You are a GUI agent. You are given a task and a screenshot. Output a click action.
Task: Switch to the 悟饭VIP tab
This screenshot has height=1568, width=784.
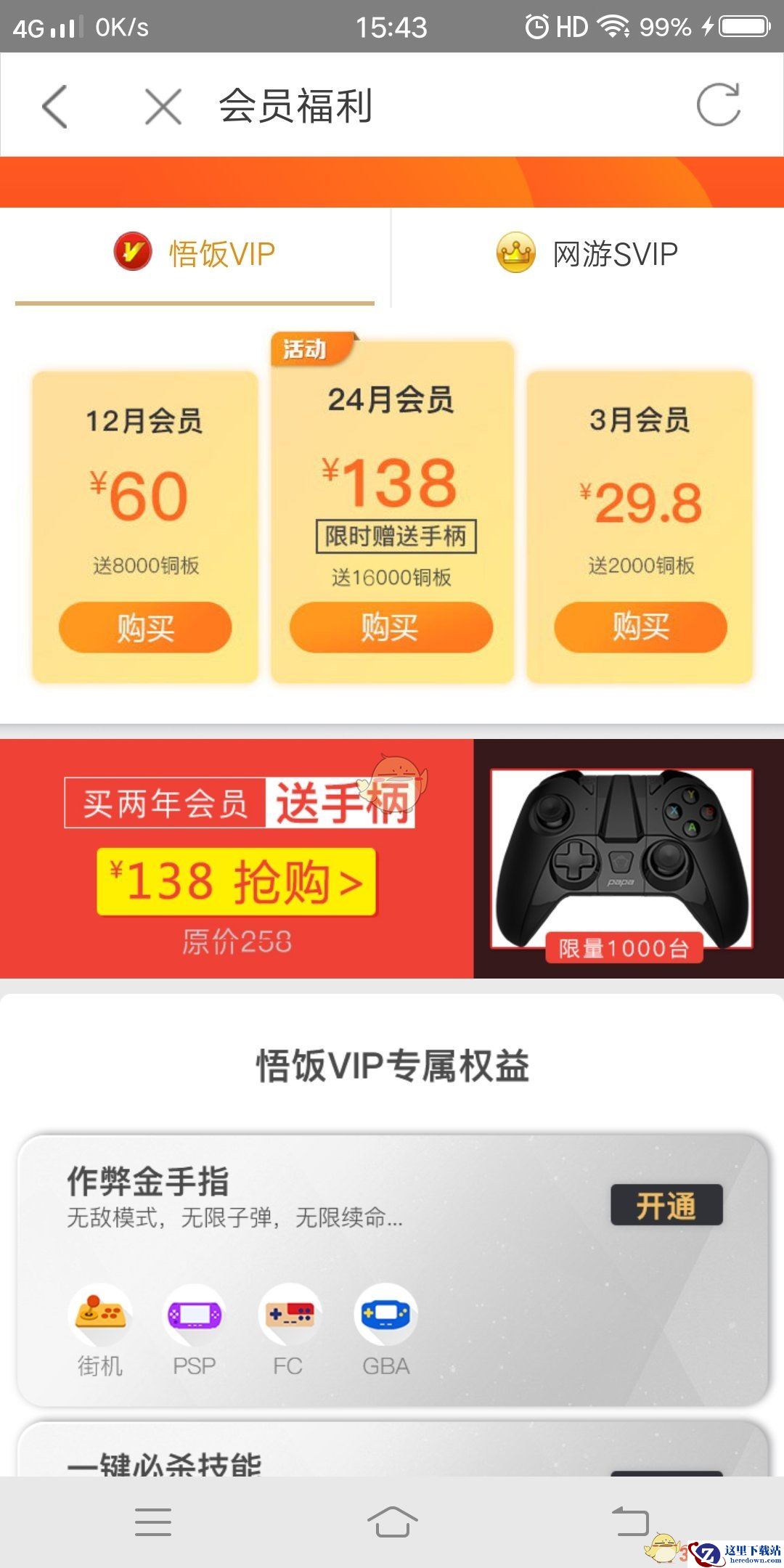click(x=195, y=254)
